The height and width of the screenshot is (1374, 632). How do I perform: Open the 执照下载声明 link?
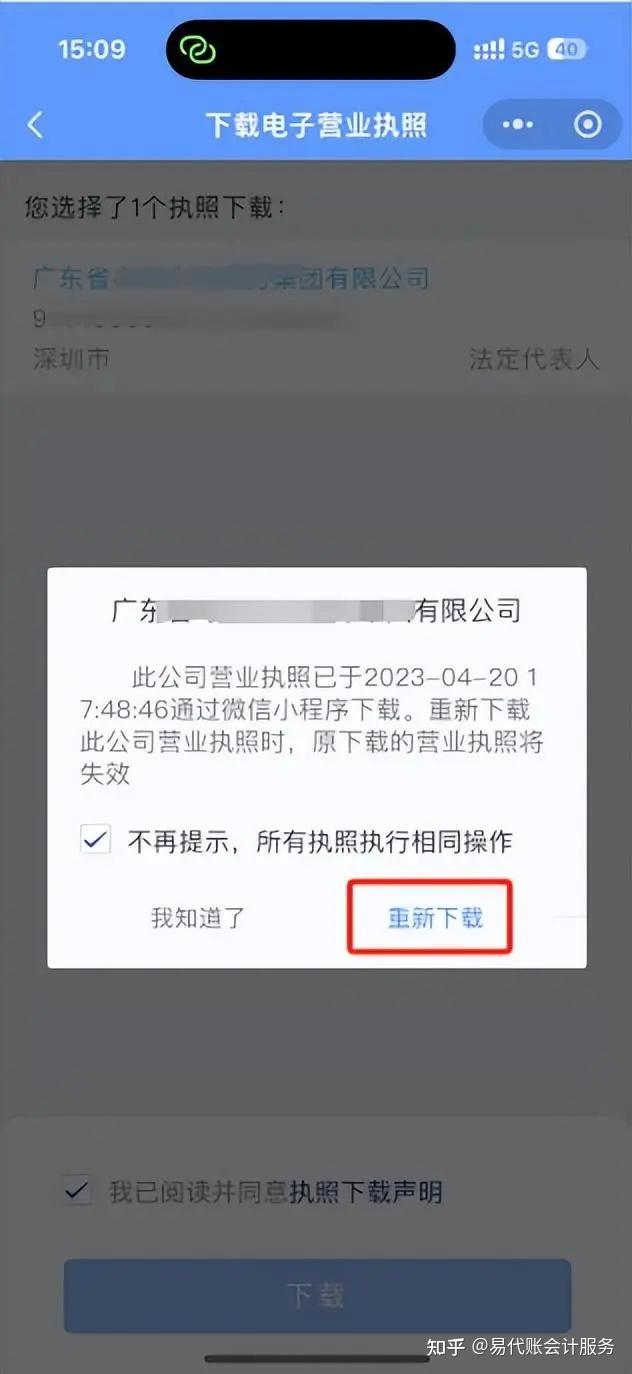(x=365, y=1192)
